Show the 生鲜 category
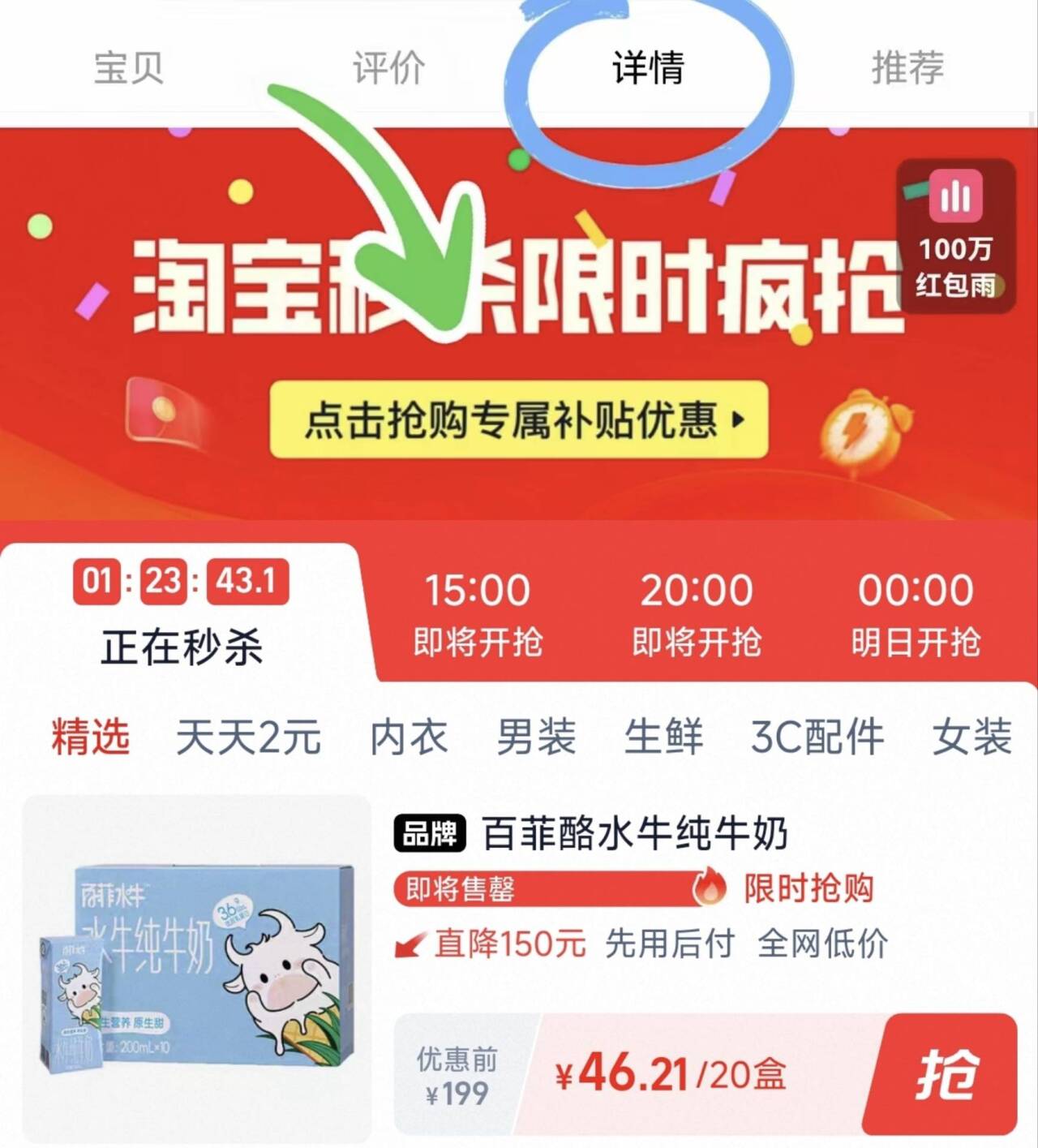1038x1148 pixels. point(663,737)
